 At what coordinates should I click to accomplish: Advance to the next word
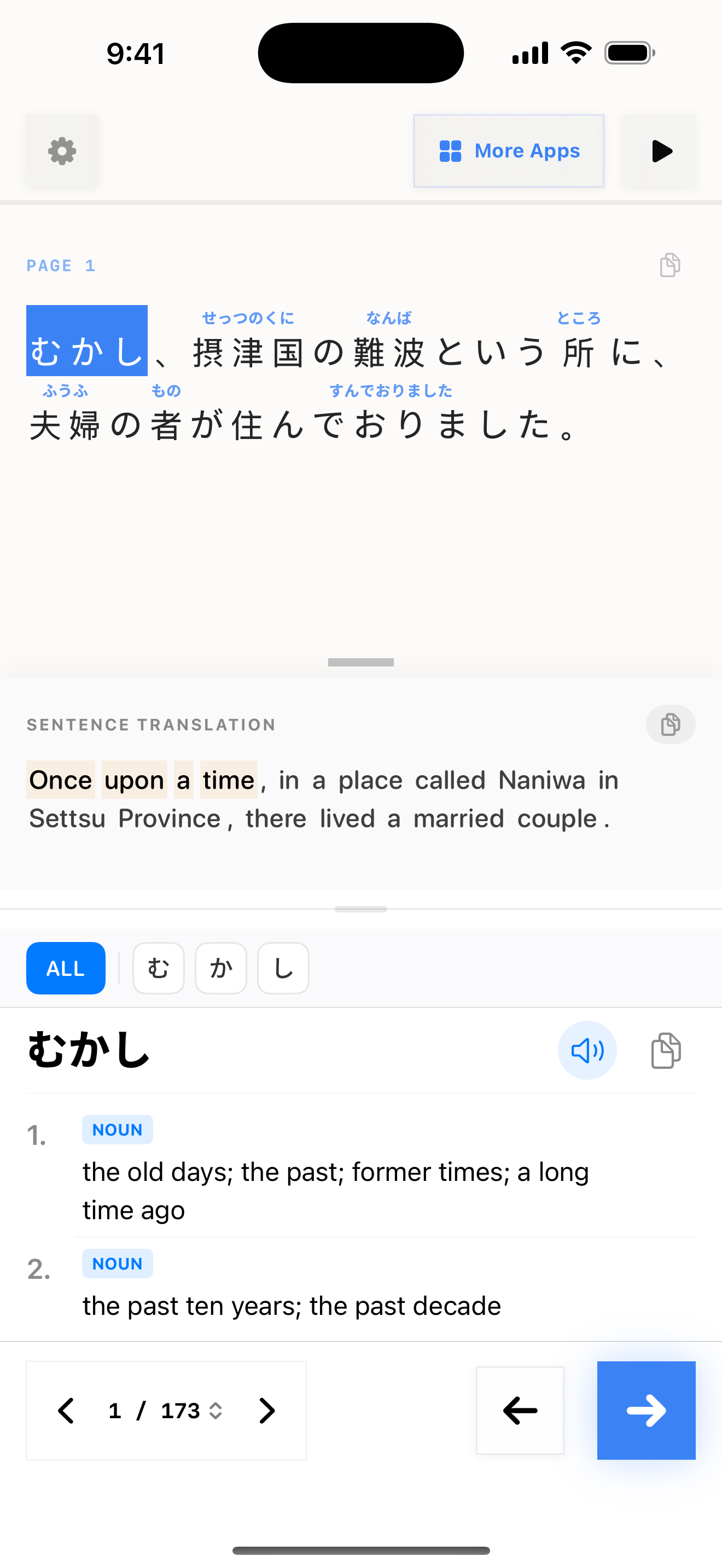[x=646, y=1411]
